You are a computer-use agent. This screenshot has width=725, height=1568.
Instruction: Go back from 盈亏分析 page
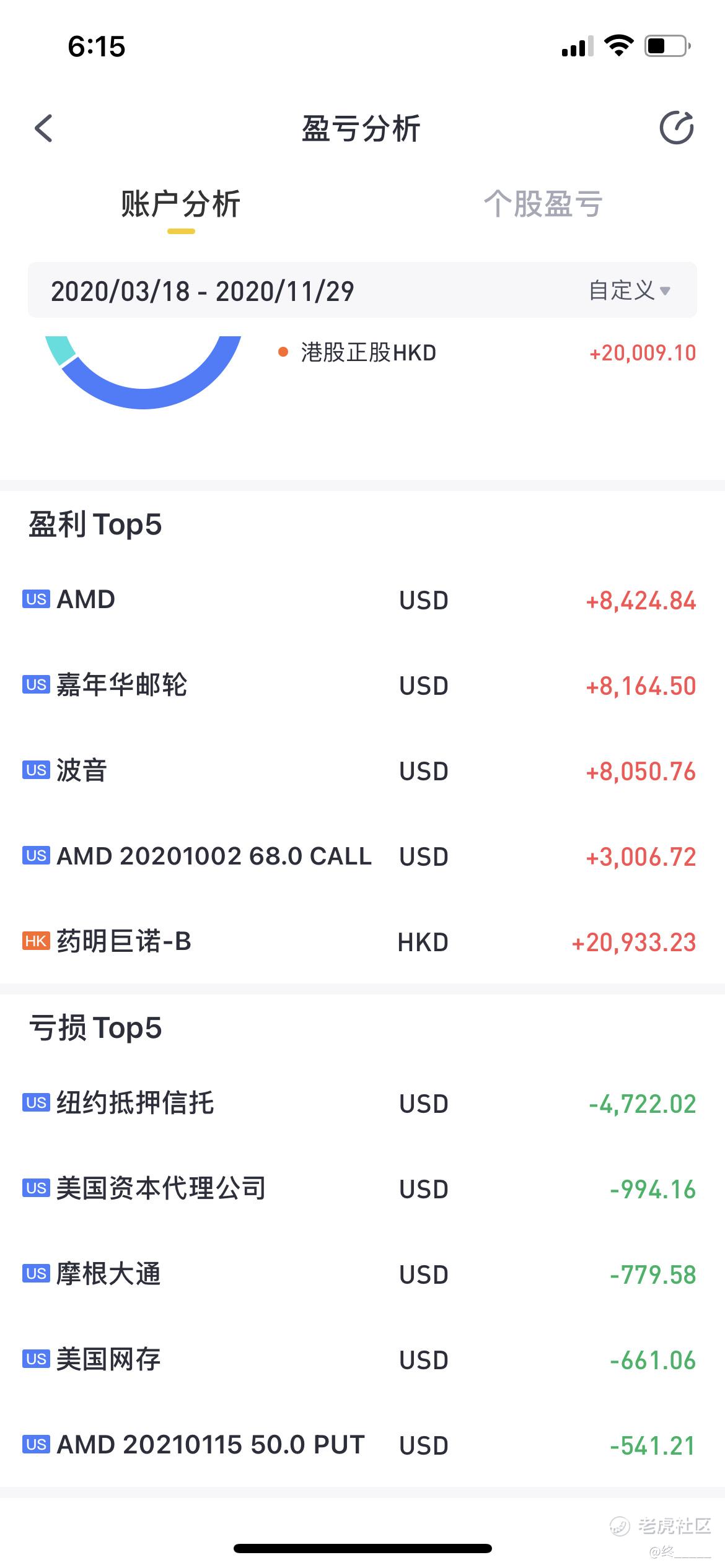(43, 129)
